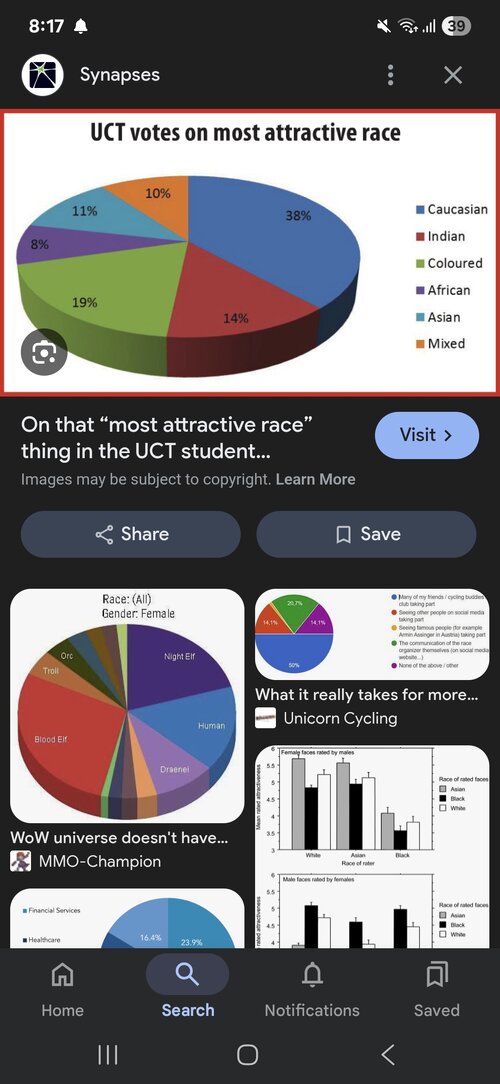The image size is (500, 1084).
Task: Open the Unicorn Cycling pie chart result
Action: (373, 635)
